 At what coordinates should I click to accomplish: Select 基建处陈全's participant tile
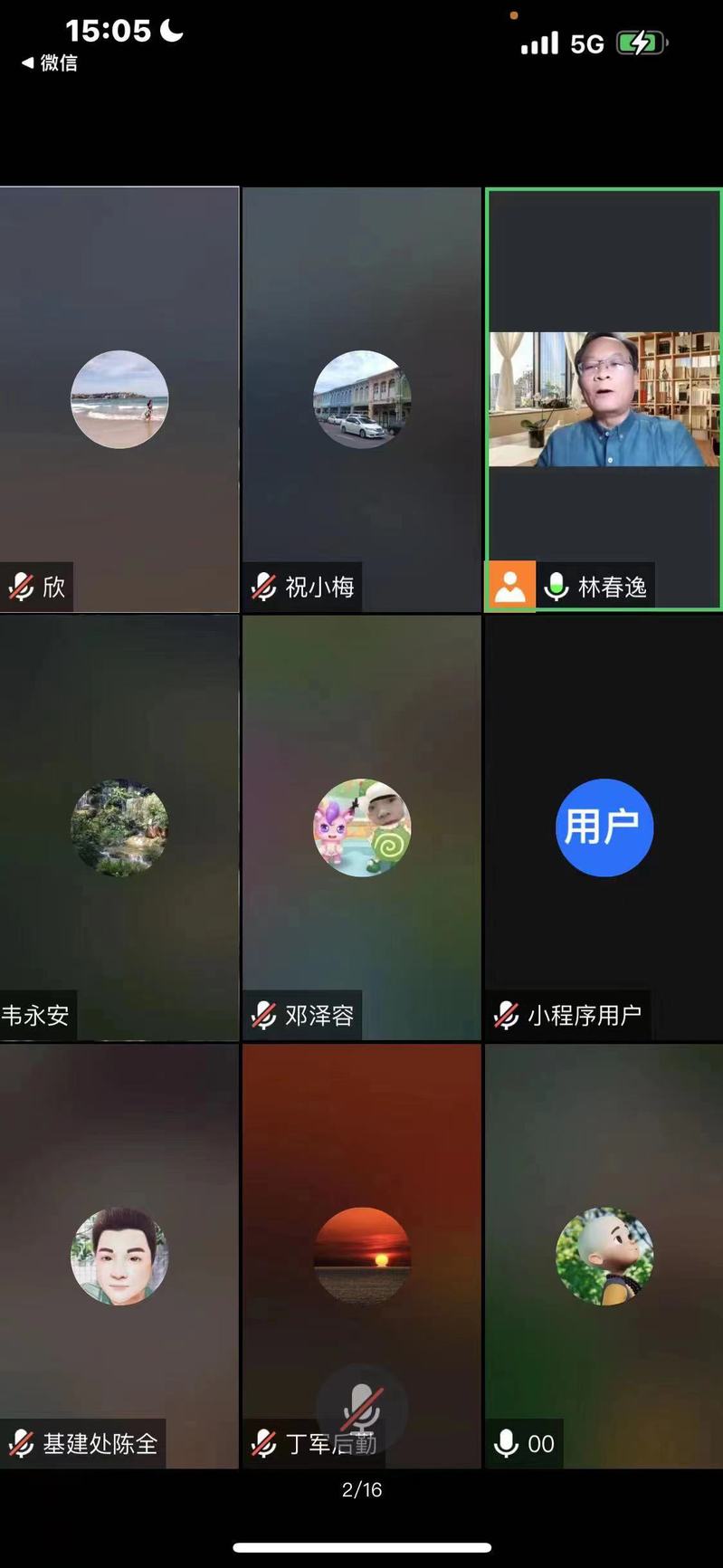click(x=119, y=1256)
